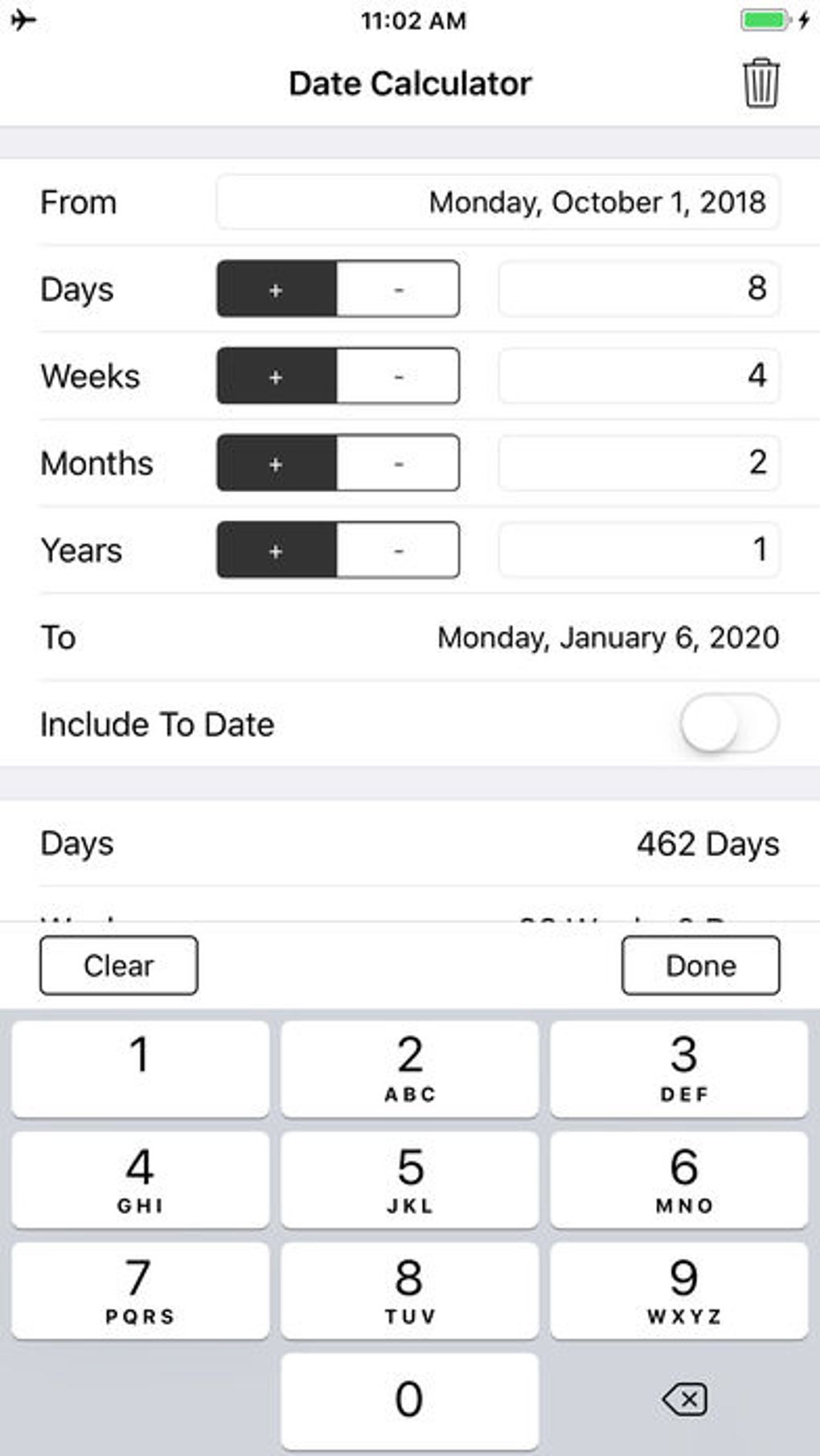Select the plus segment for Months
The height and width of the screenshot is (1456, 820).
click(277, 463)
